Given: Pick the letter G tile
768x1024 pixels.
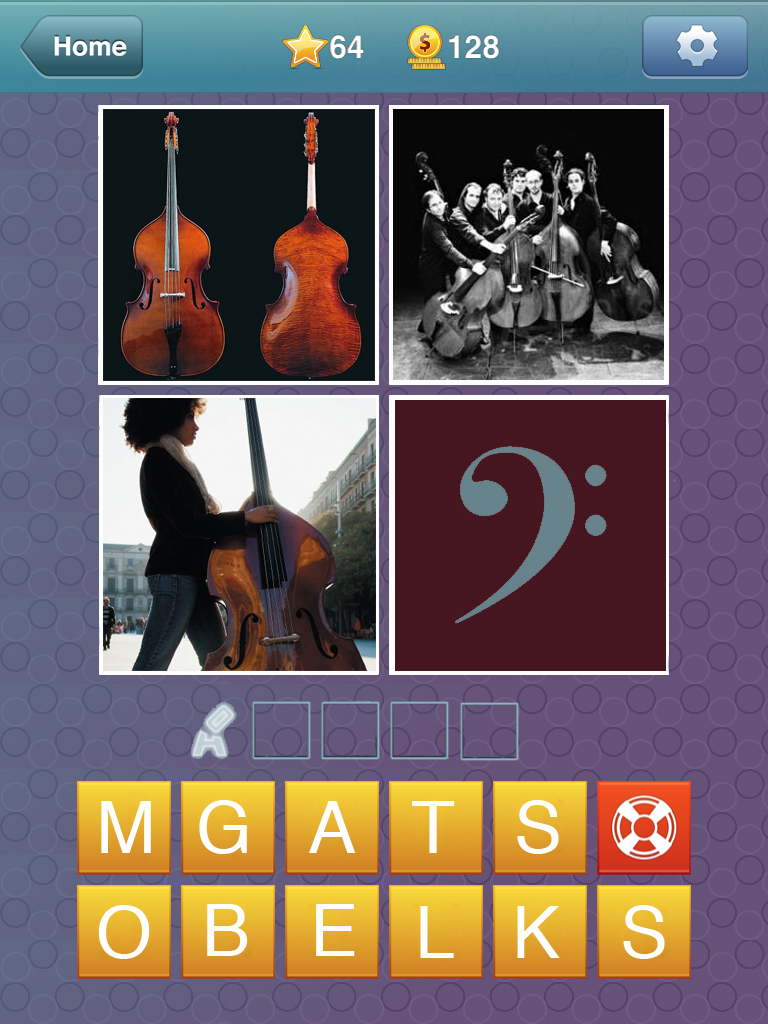Looking at the screenshot, I should [228, 828].
